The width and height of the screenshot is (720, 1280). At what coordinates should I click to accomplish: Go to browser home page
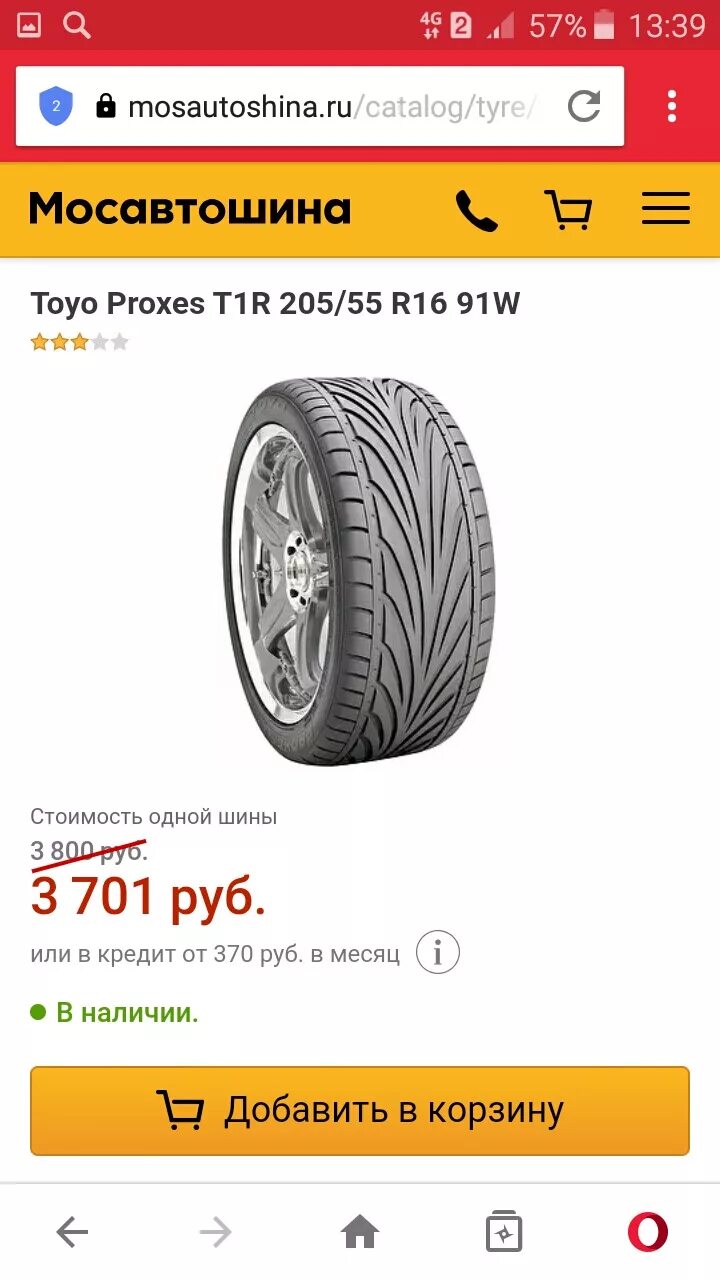360,1232
